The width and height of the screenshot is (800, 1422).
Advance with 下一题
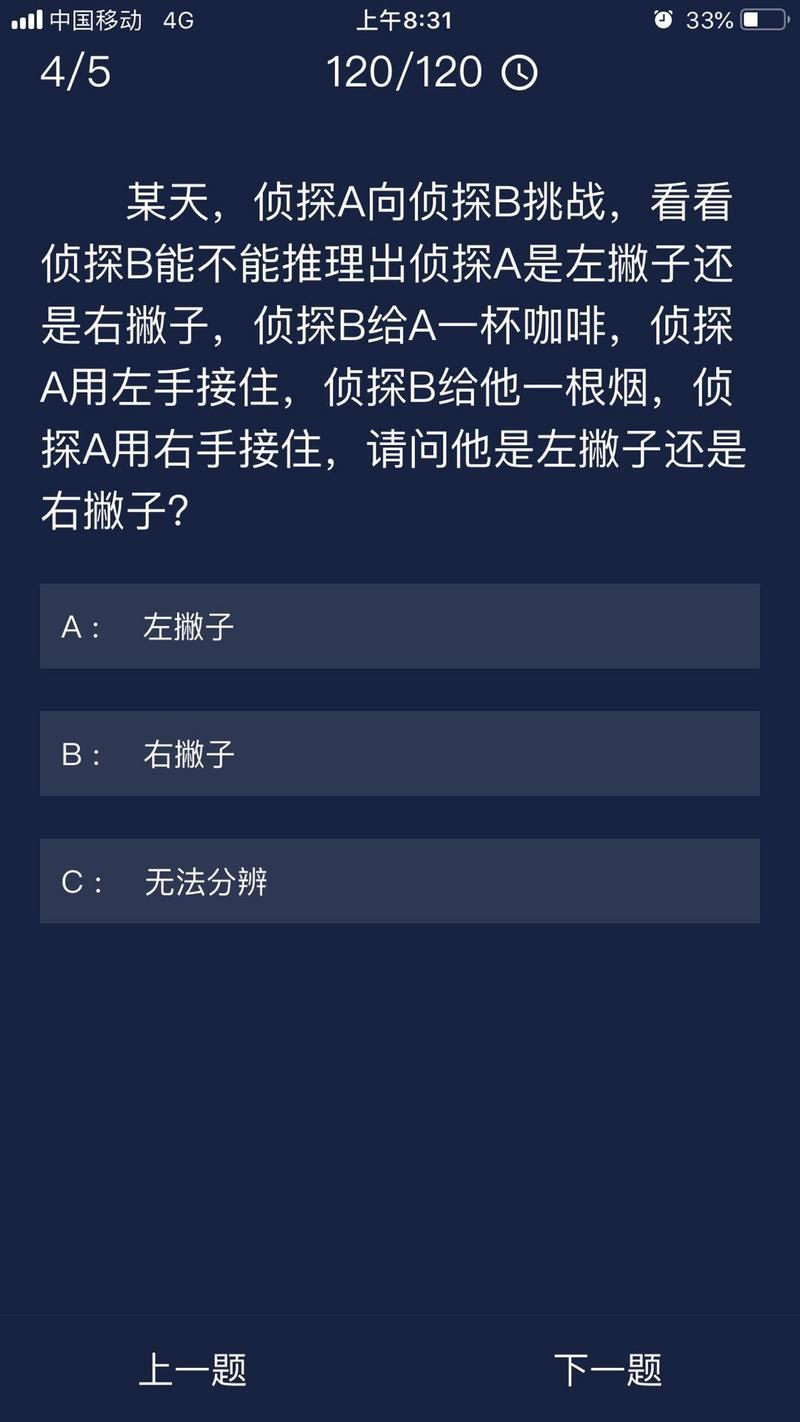(x=608, y=1370)
